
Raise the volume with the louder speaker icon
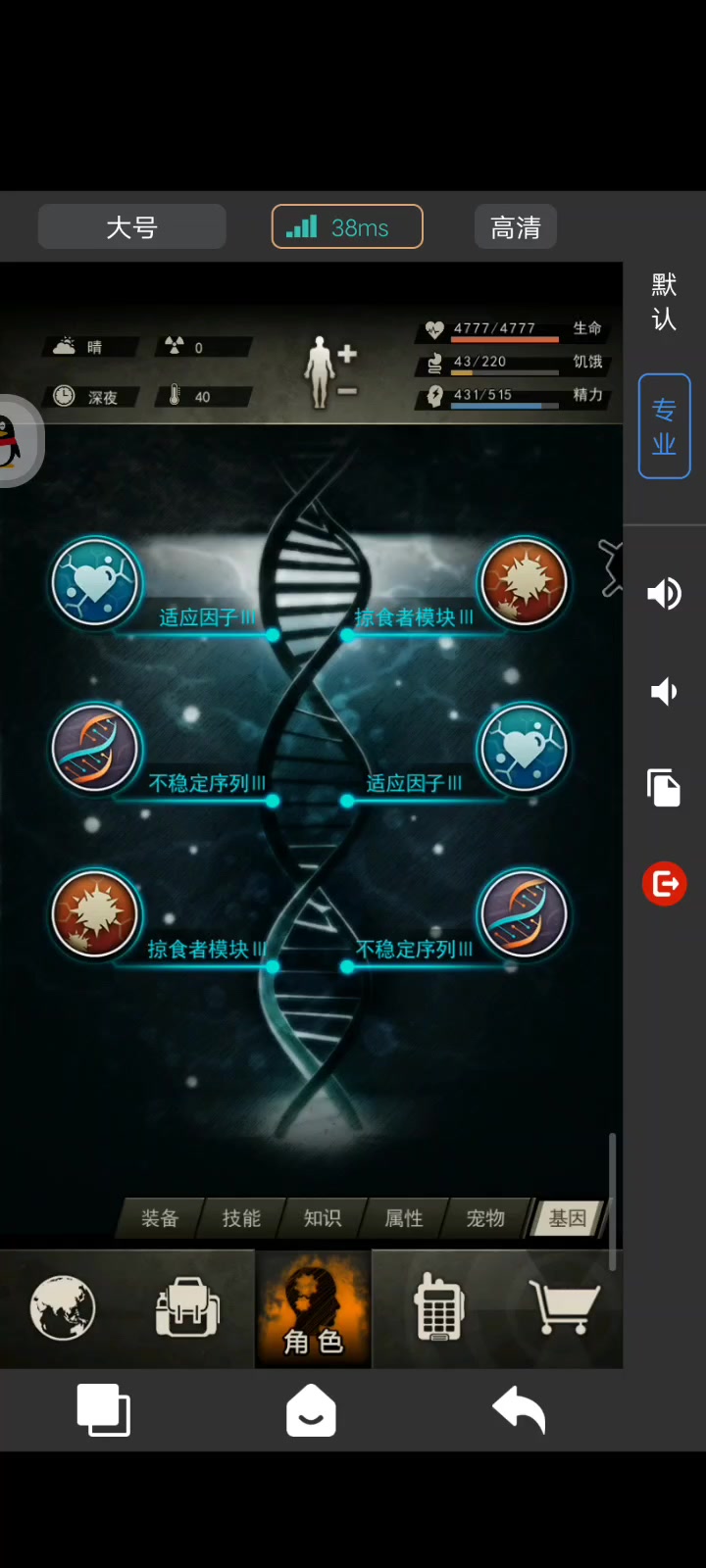664,594
